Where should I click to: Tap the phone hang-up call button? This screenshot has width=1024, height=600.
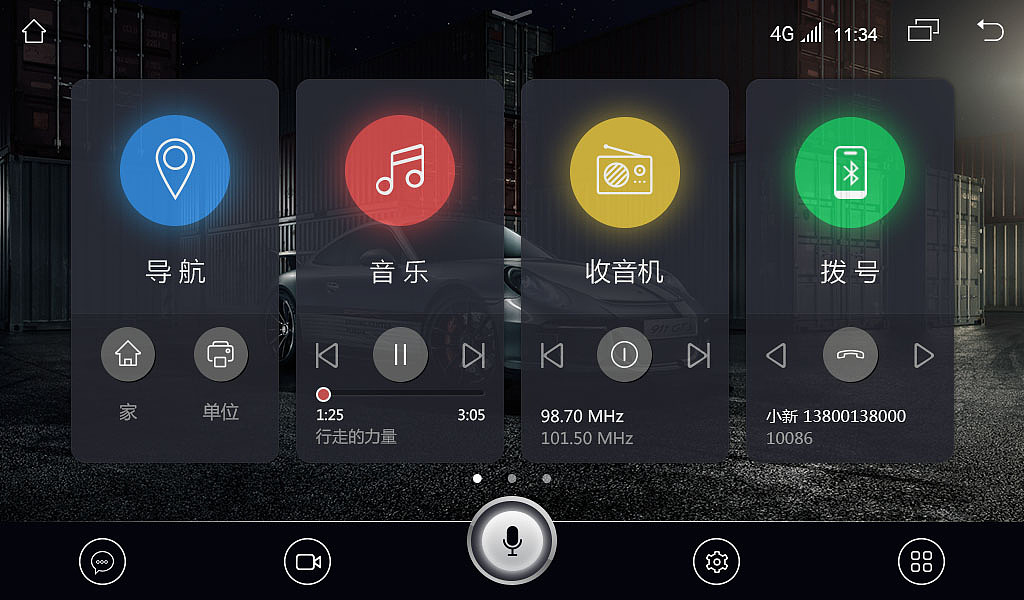pos(850,355)
